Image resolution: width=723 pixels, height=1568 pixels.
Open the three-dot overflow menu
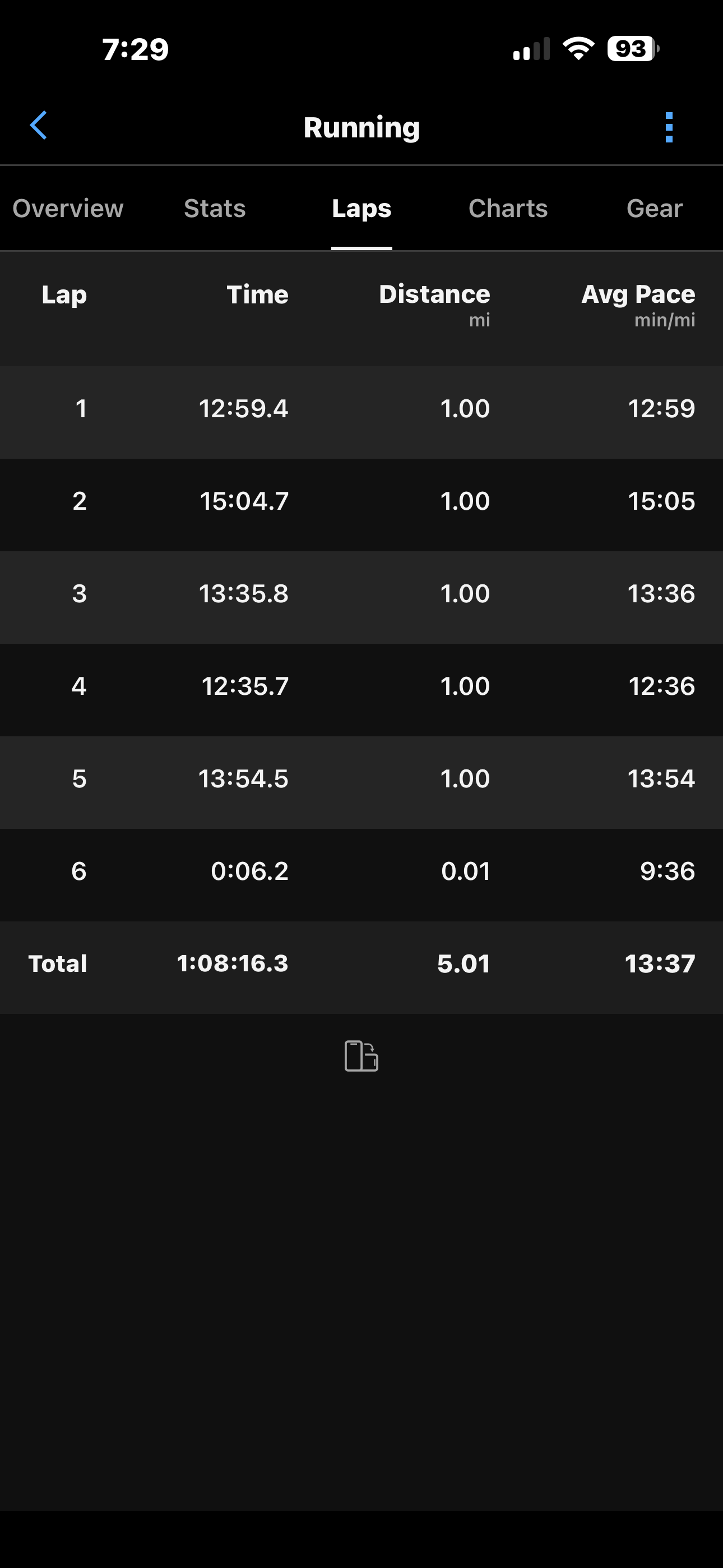(669, 127)
